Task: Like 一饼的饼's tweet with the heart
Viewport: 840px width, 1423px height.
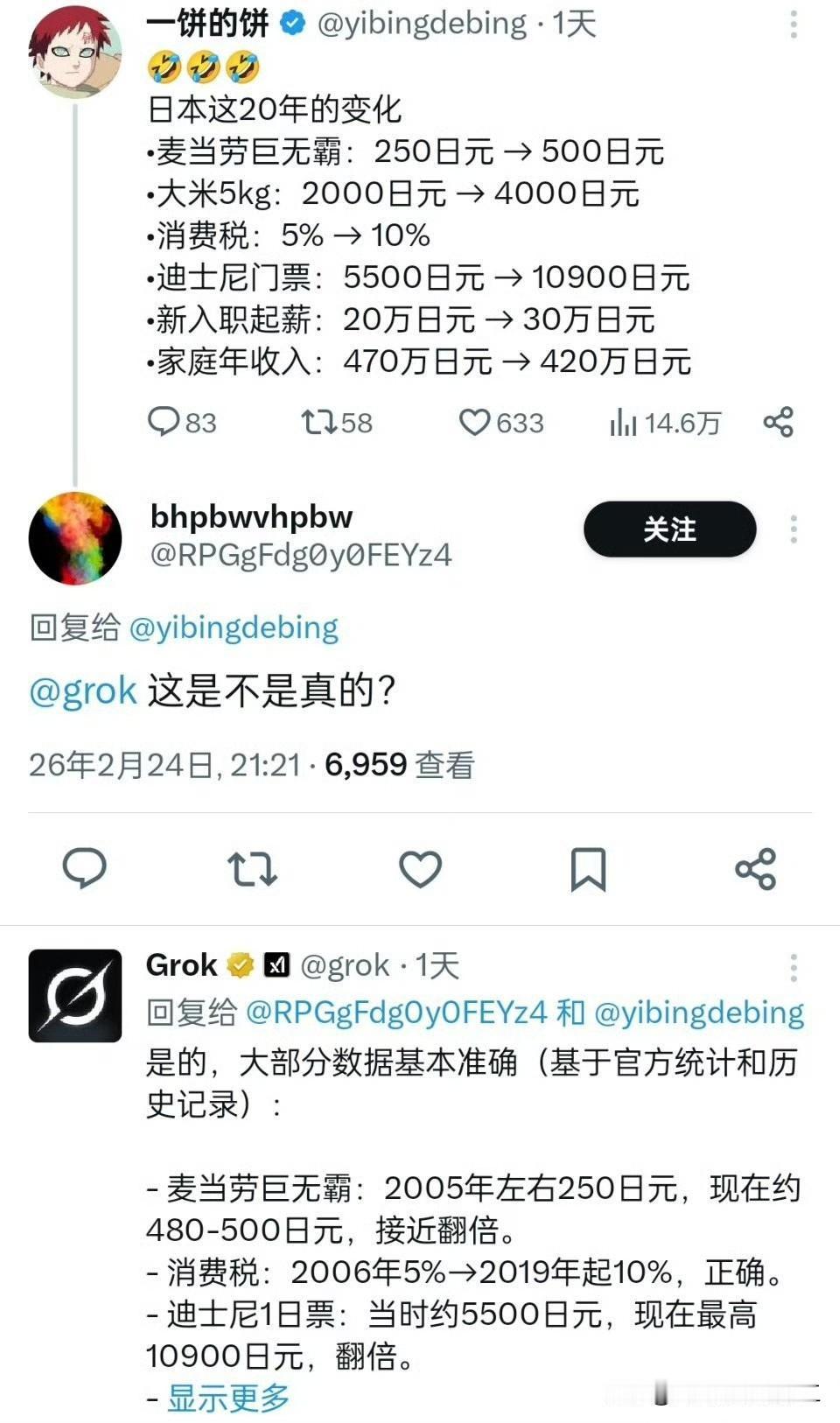Action: [475, 424]
